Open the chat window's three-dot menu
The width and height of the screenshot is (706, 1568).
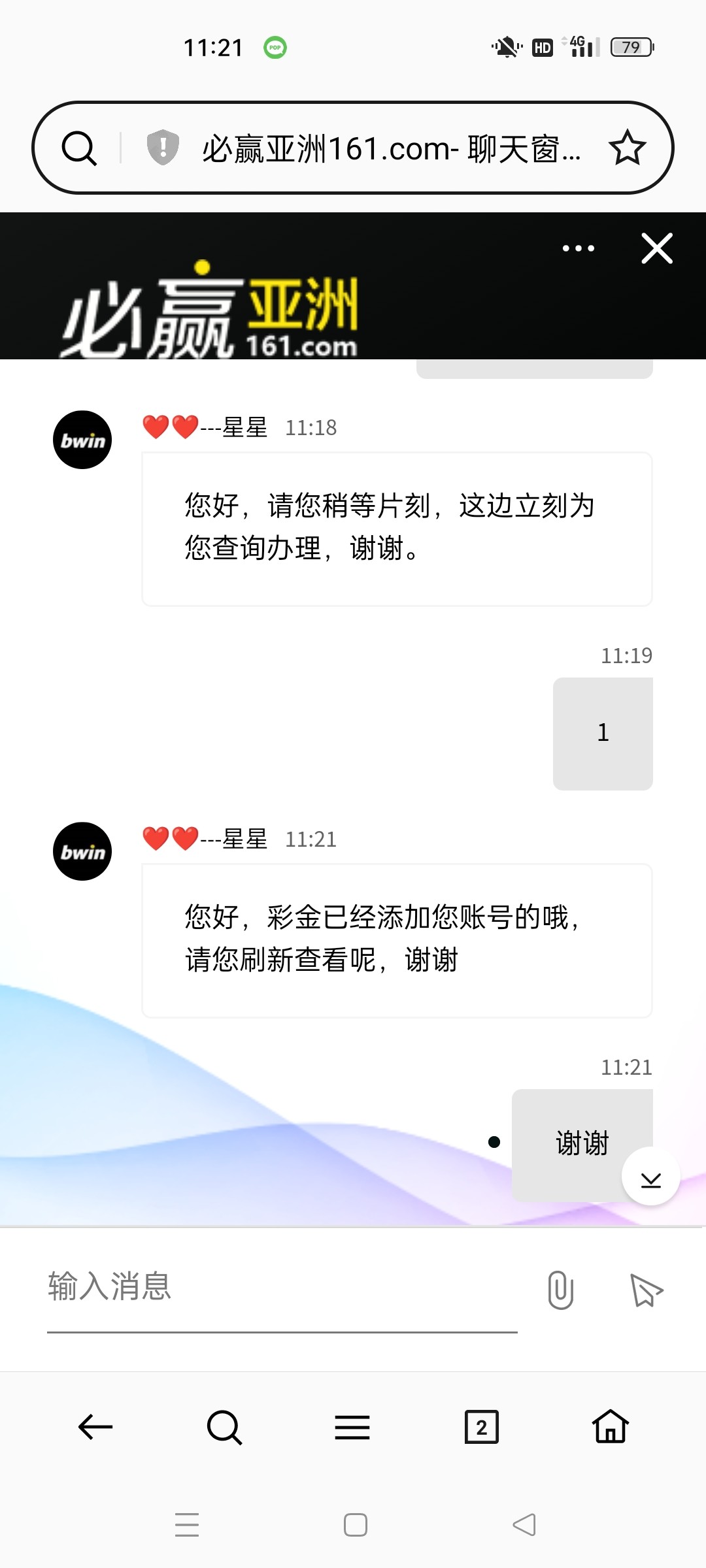coord(579,248)
